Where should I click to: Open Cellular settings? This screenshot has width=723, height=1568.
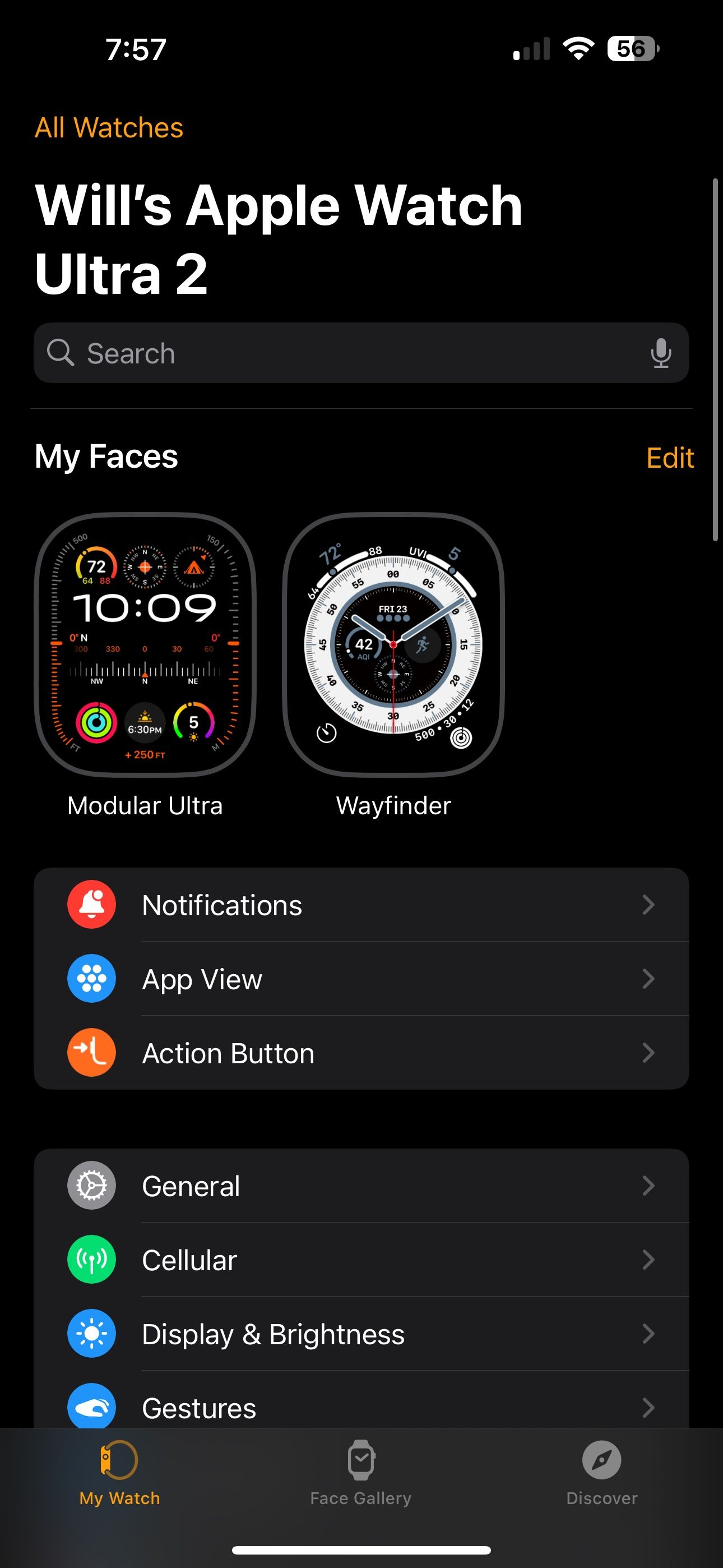[x=361, y=1260]
